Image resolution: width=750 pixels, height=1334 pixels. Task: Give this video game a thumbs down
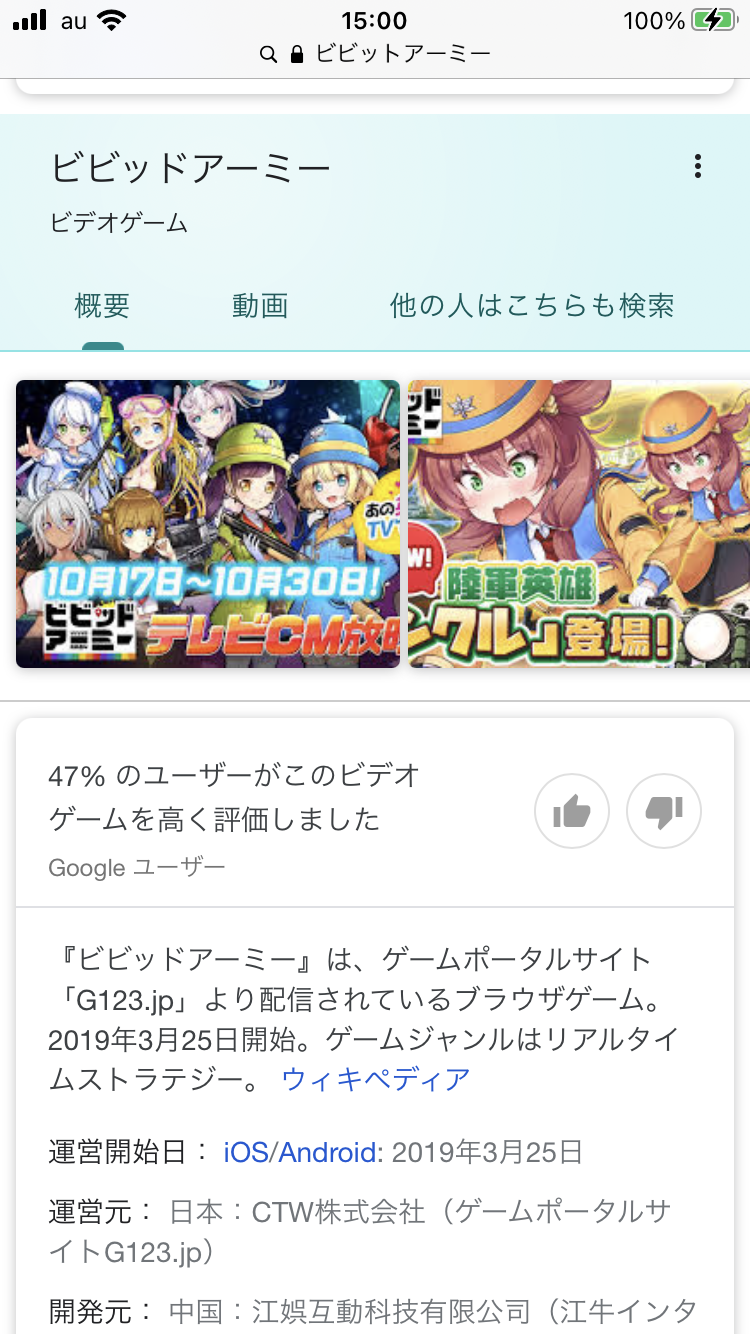pyautogui.click(x=663, y=811)
